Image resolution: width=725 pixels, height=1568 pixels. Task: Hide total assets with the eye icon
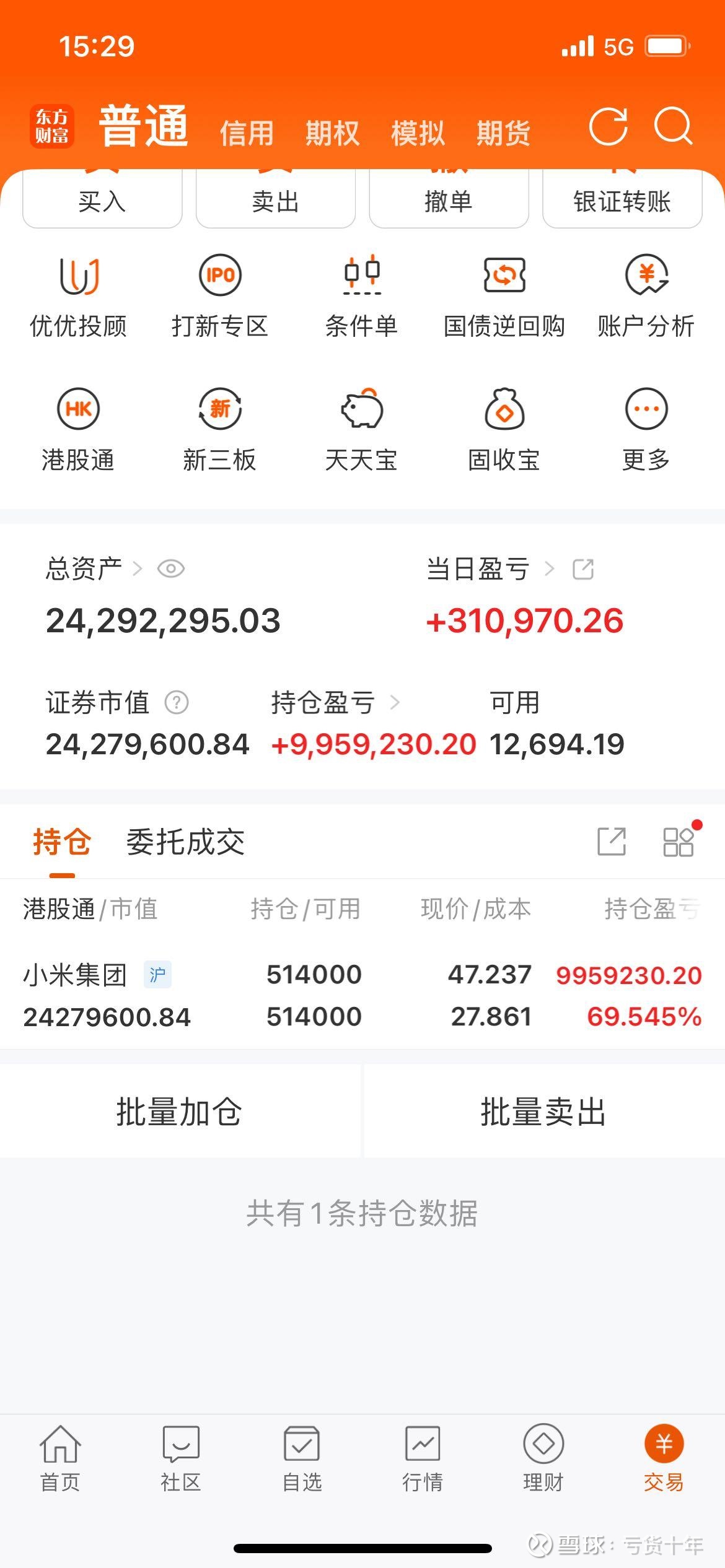(x=171, y=568)
